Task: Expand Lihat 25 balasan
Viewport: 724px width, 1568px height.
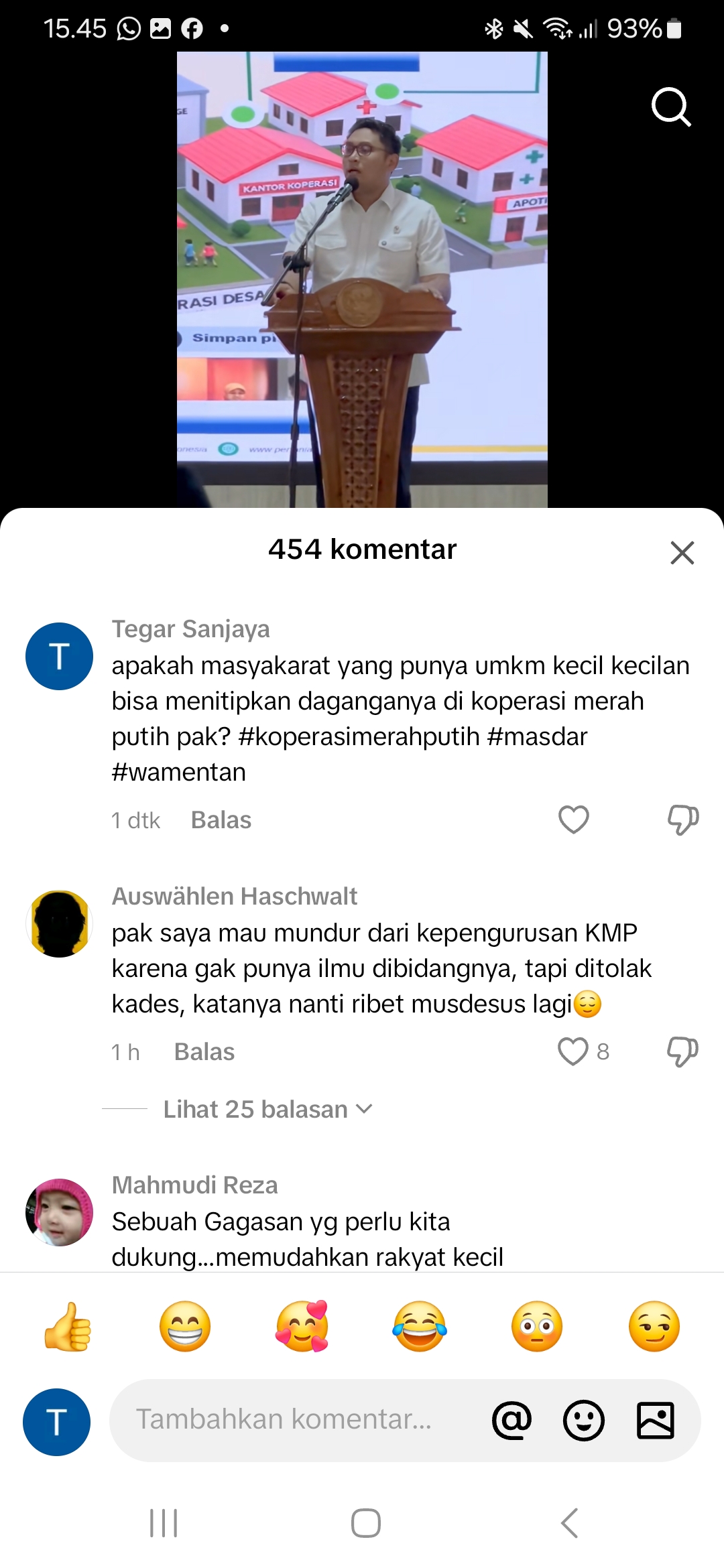Action: tap(267, 1110)
